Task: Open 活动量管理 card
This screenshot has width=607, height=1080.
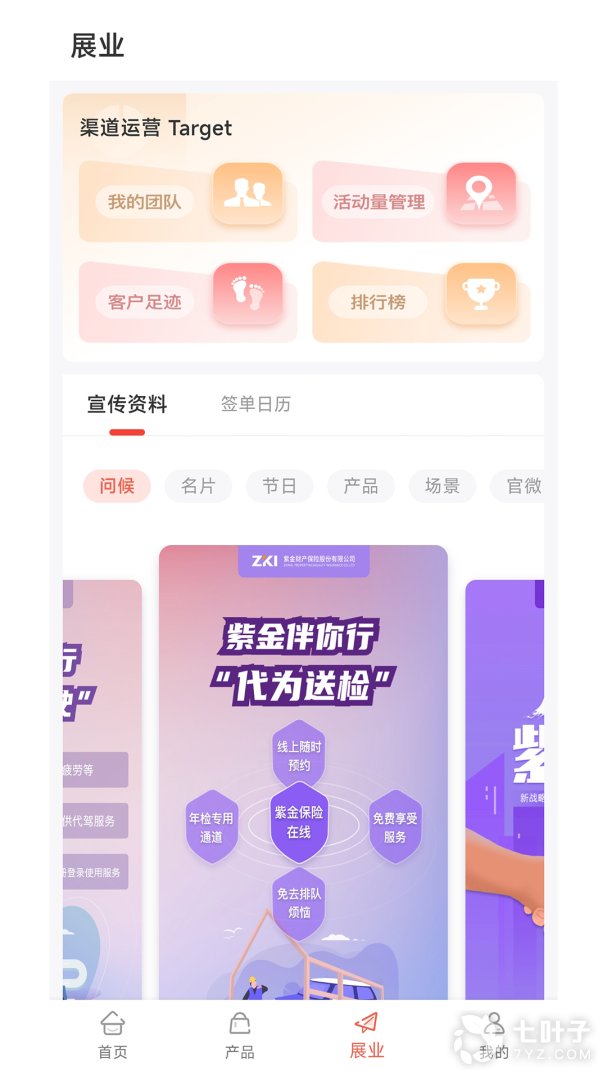Action: (421, 201)
